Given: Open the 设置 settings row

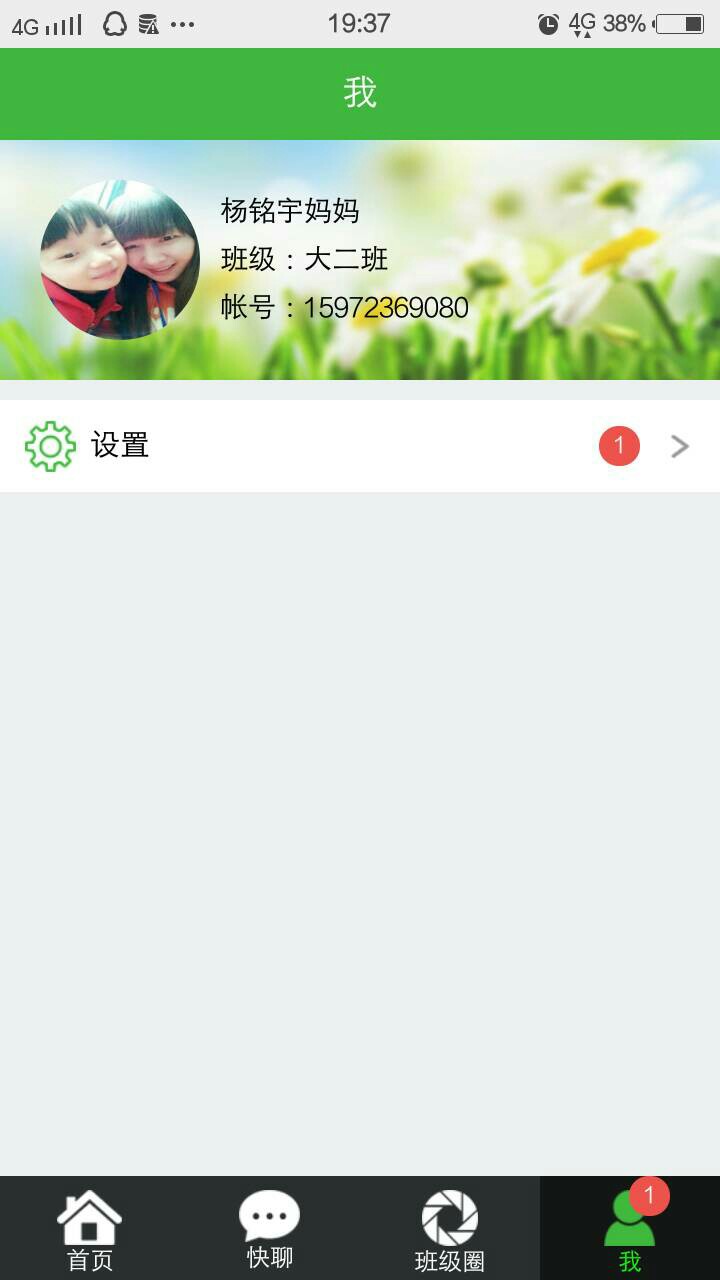Looking at the screenshot, I should pos(360,446).
